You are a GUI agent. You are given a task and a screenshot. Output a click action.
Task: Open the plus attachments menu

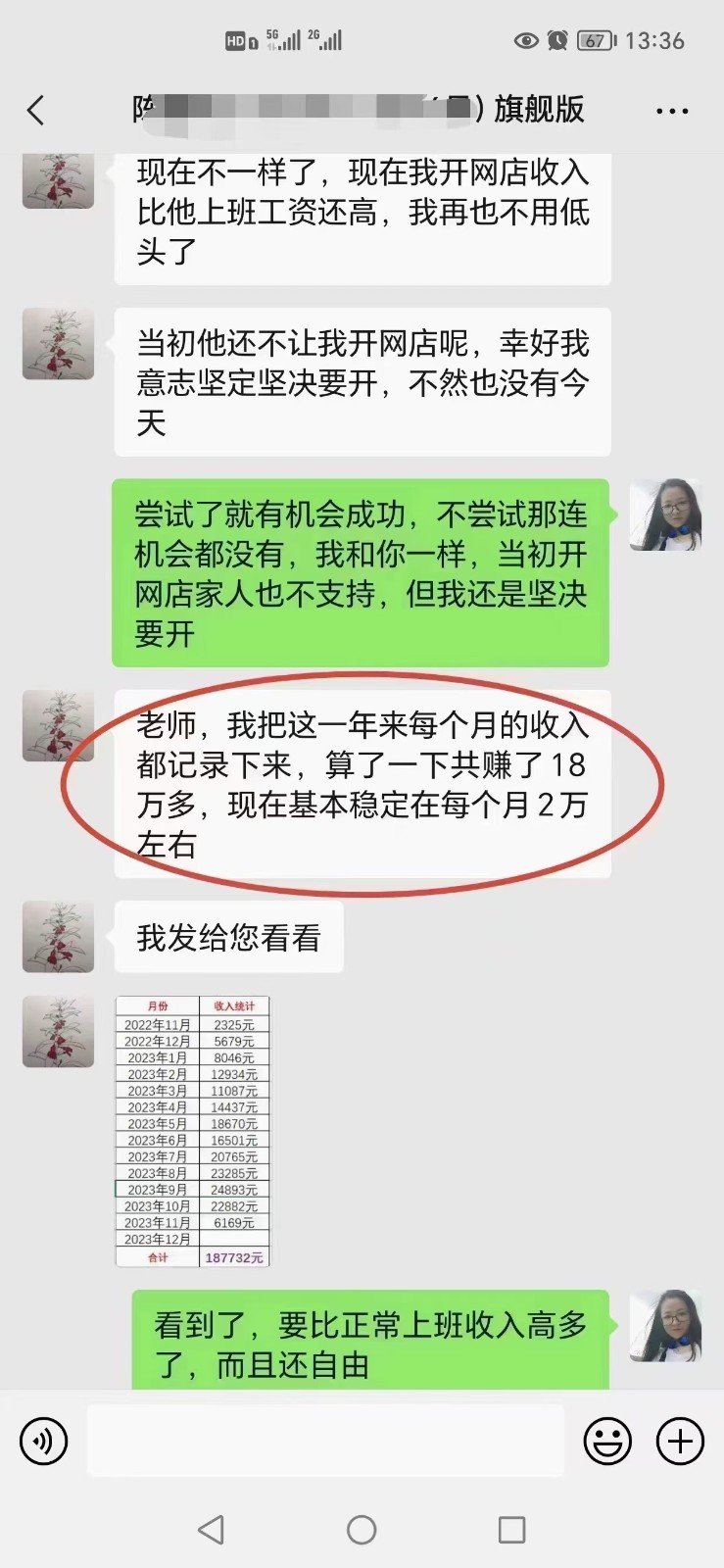tap(680, 1442)
